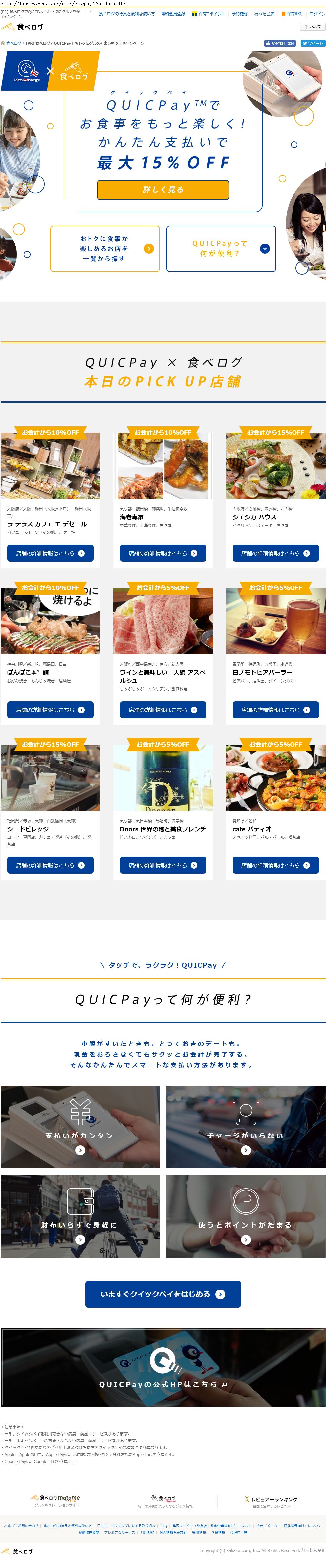326x1568 pixels.
Task: Open the 支払いがカンタン tile
Action: 80,1127
